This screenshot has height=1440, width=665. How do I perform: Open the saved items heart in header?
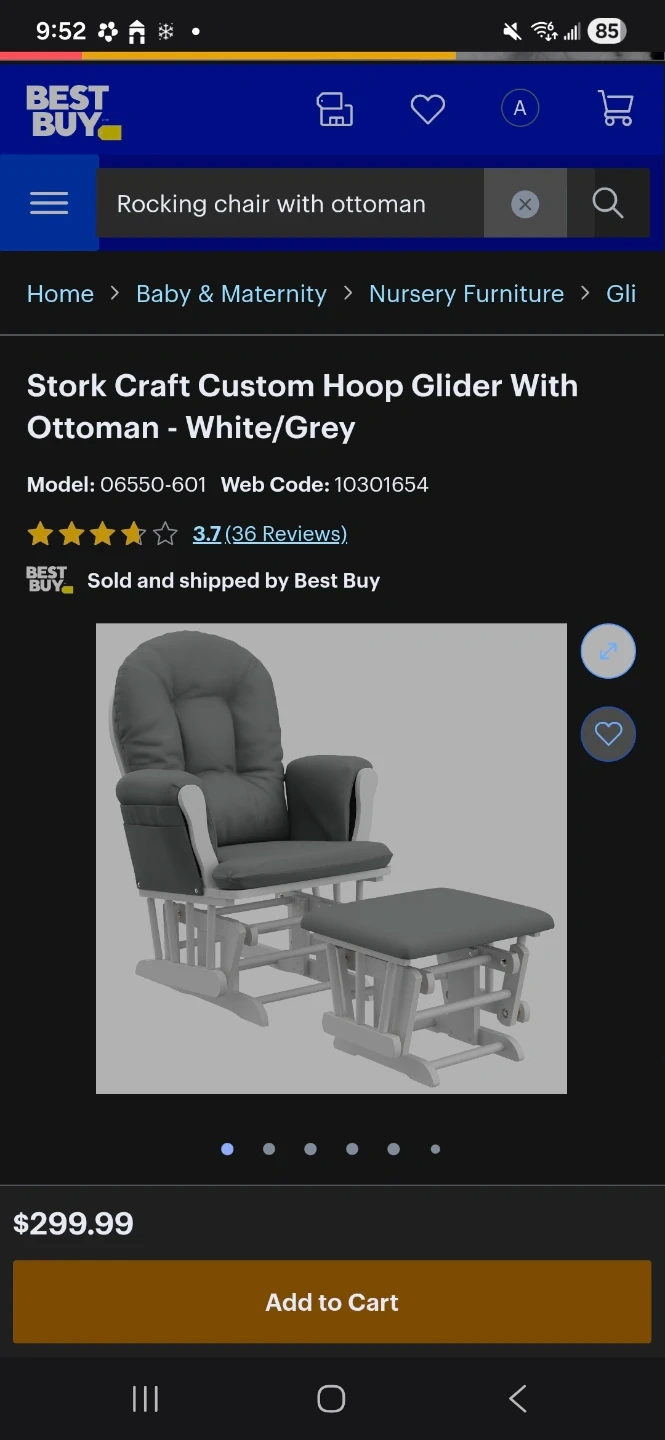(x=428, y=109)
